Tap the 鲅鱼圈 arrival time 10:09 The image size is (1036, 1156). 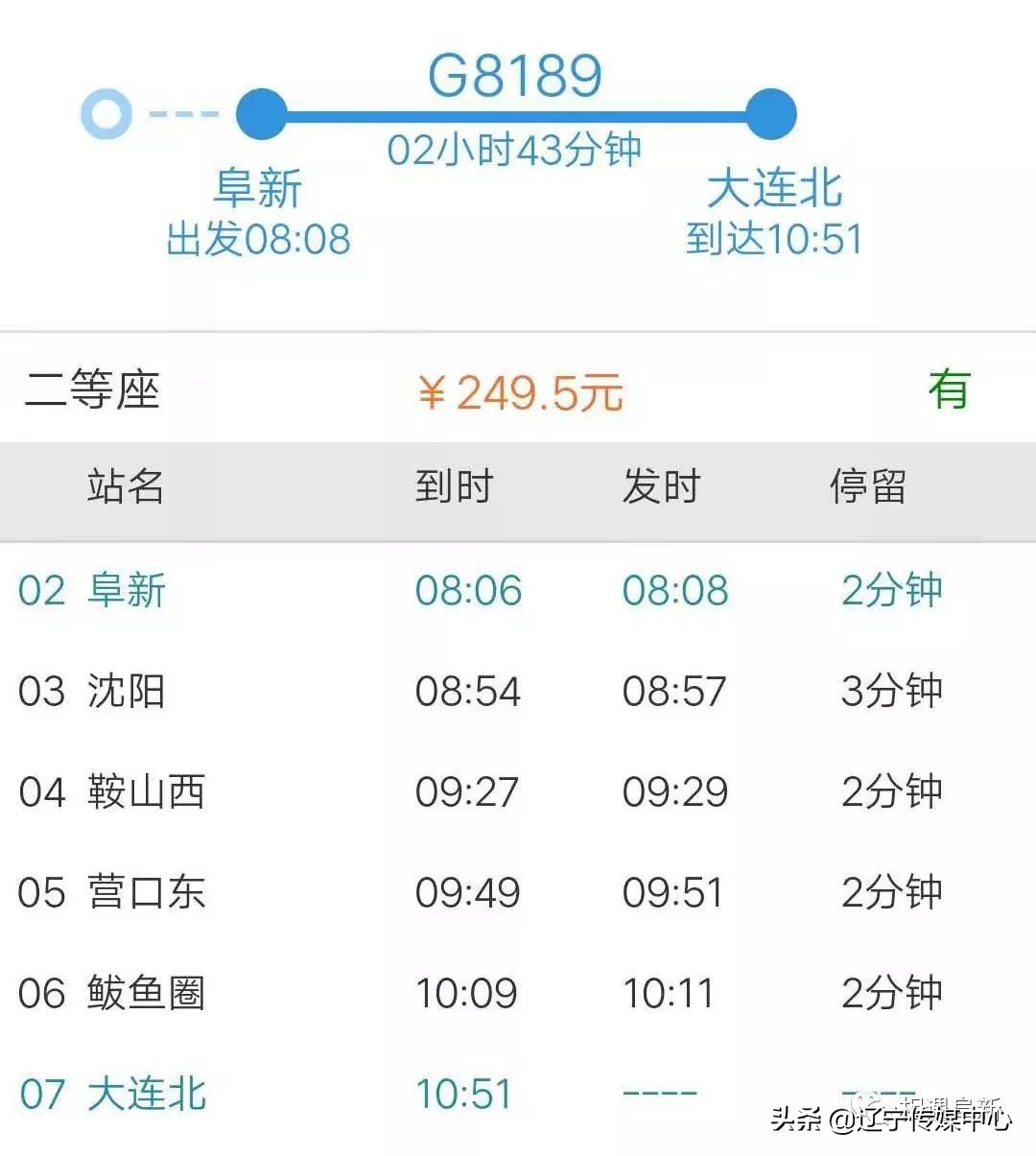click(466, 992)
